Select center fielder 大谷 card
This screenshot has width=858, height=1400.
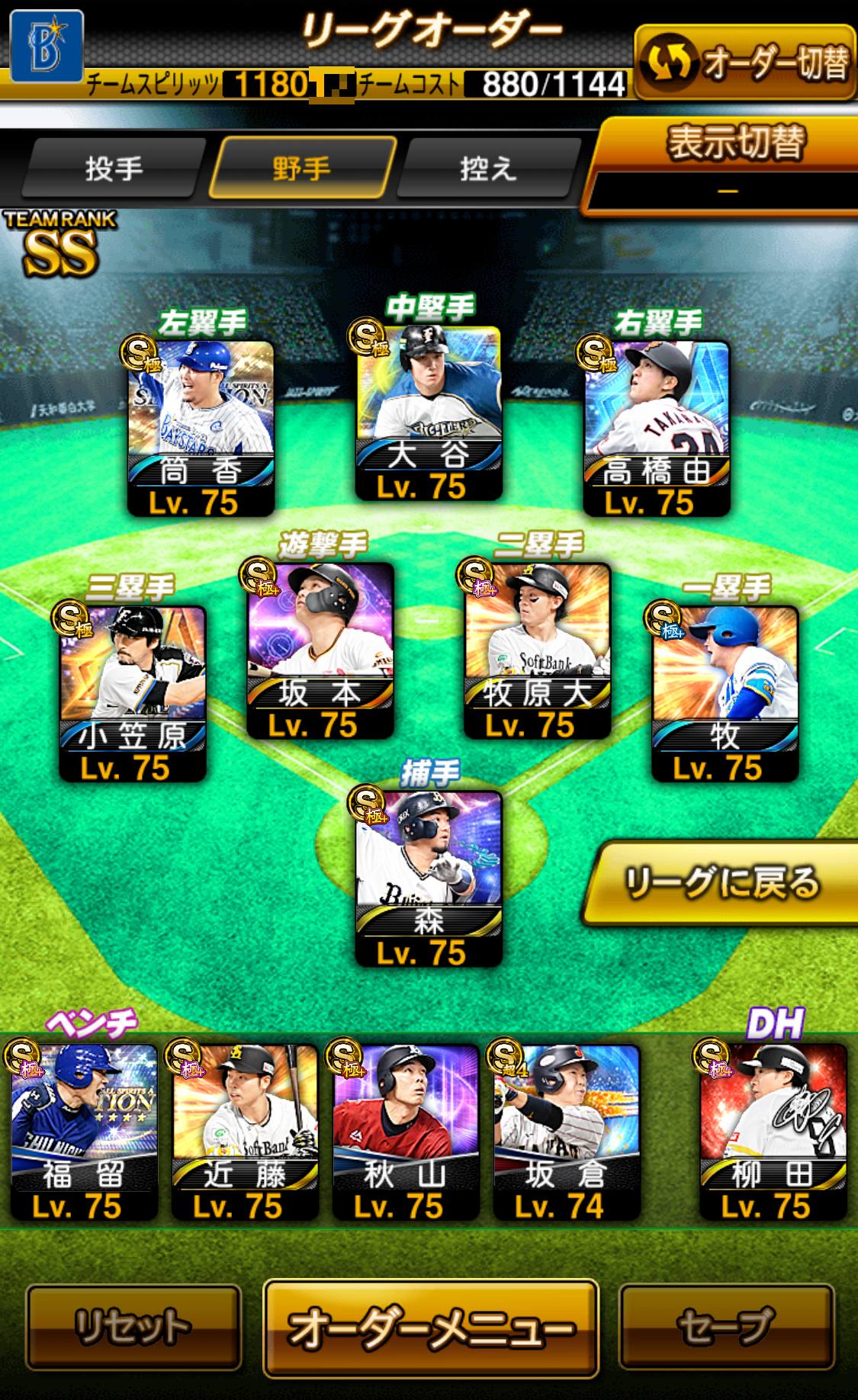[429, 413]
